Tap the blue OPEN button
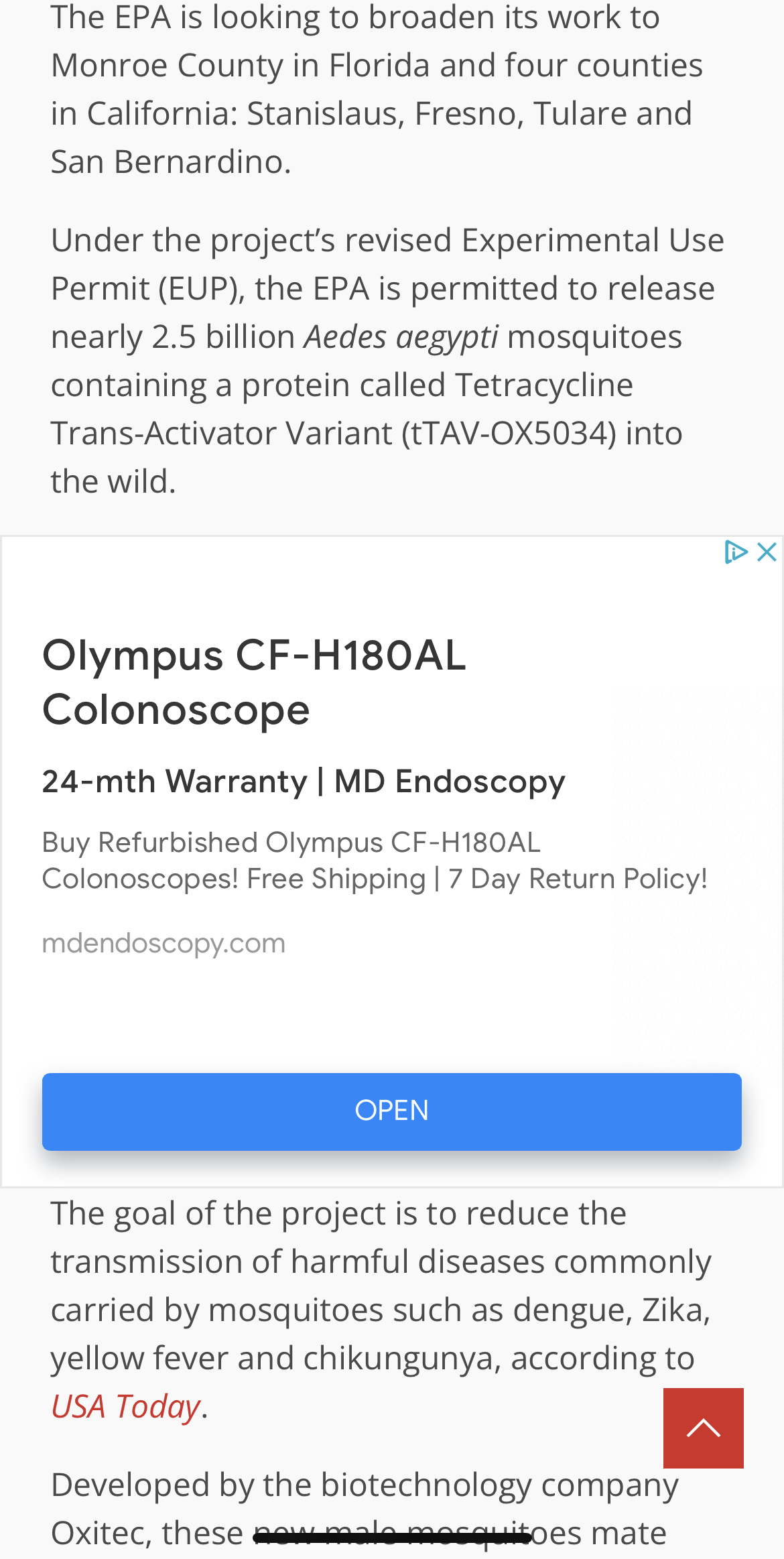 click(392, 1111)
